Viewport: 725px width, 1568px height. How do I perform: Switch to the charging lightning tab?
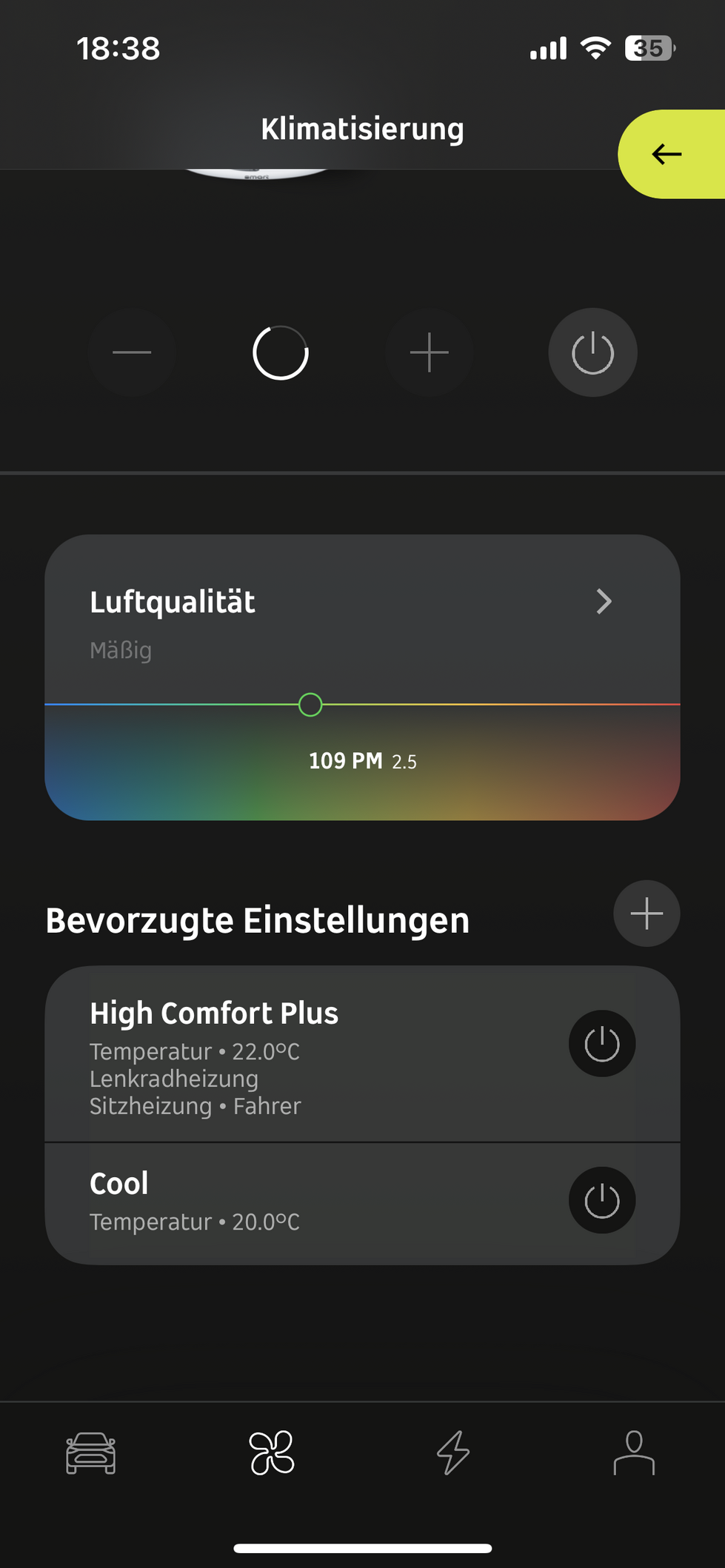[453, 1453]
